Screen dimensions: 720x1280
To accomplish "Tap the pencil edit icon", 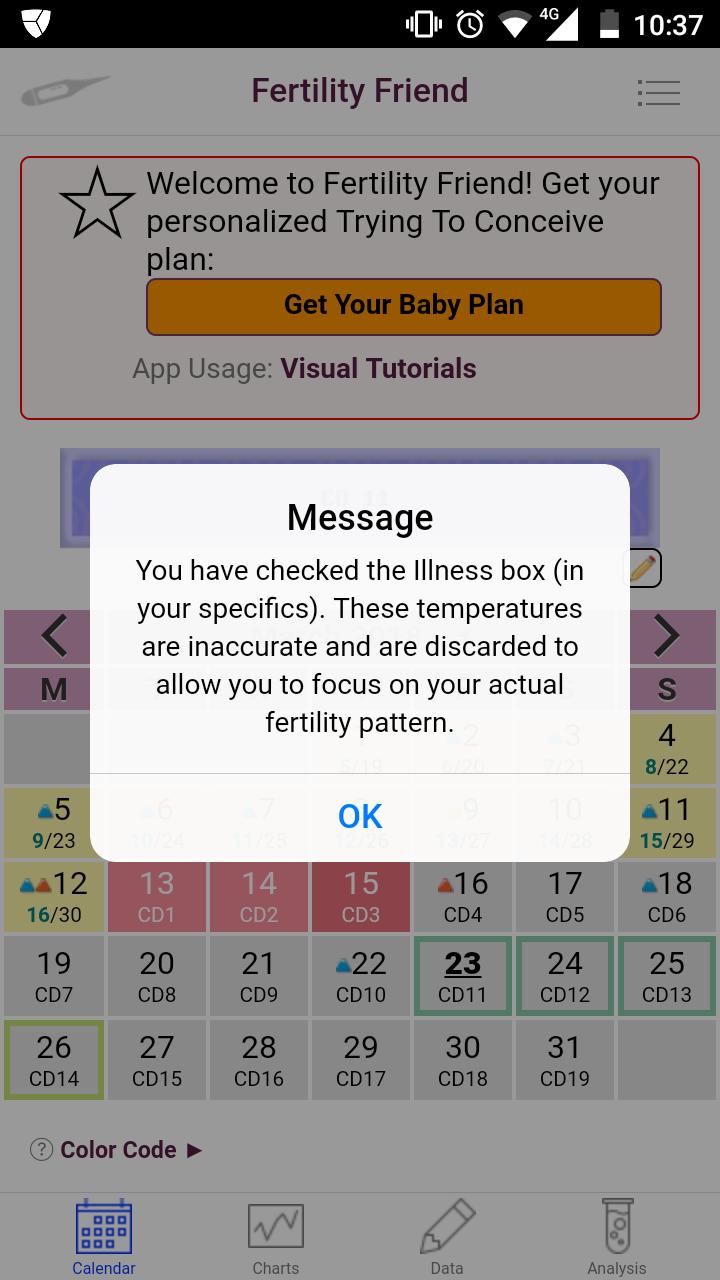I will pyautogui.click(x=643, y=568).
